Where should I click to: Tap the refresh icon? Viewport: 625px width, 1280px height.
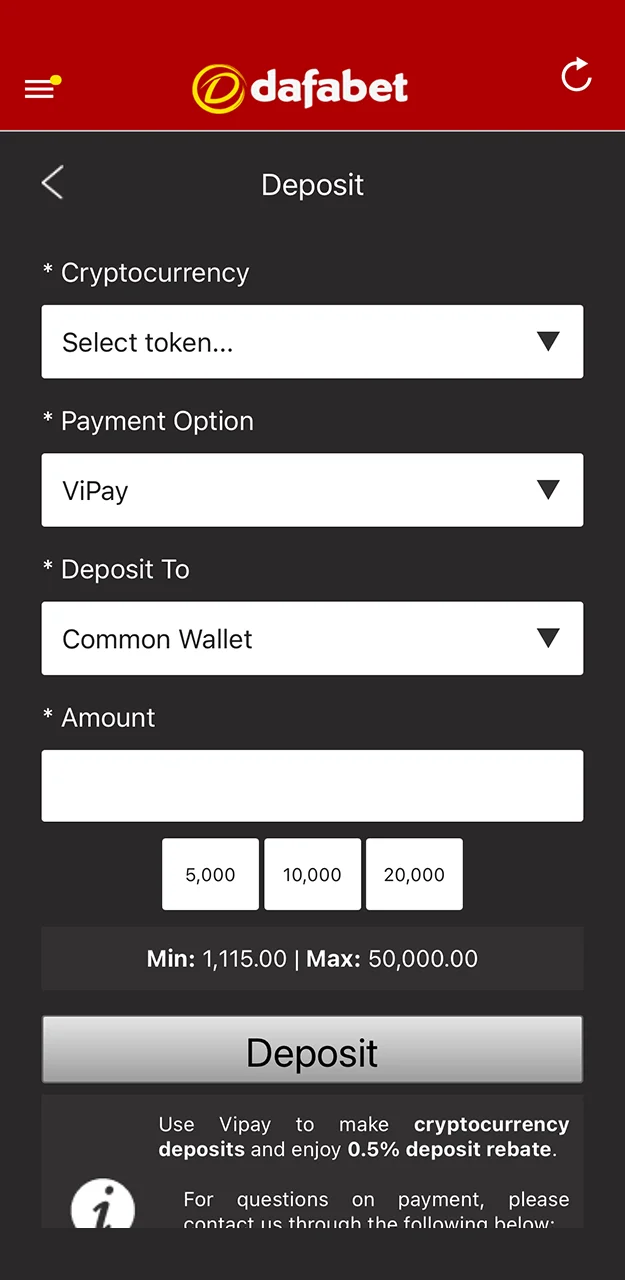tap(576, 75)
